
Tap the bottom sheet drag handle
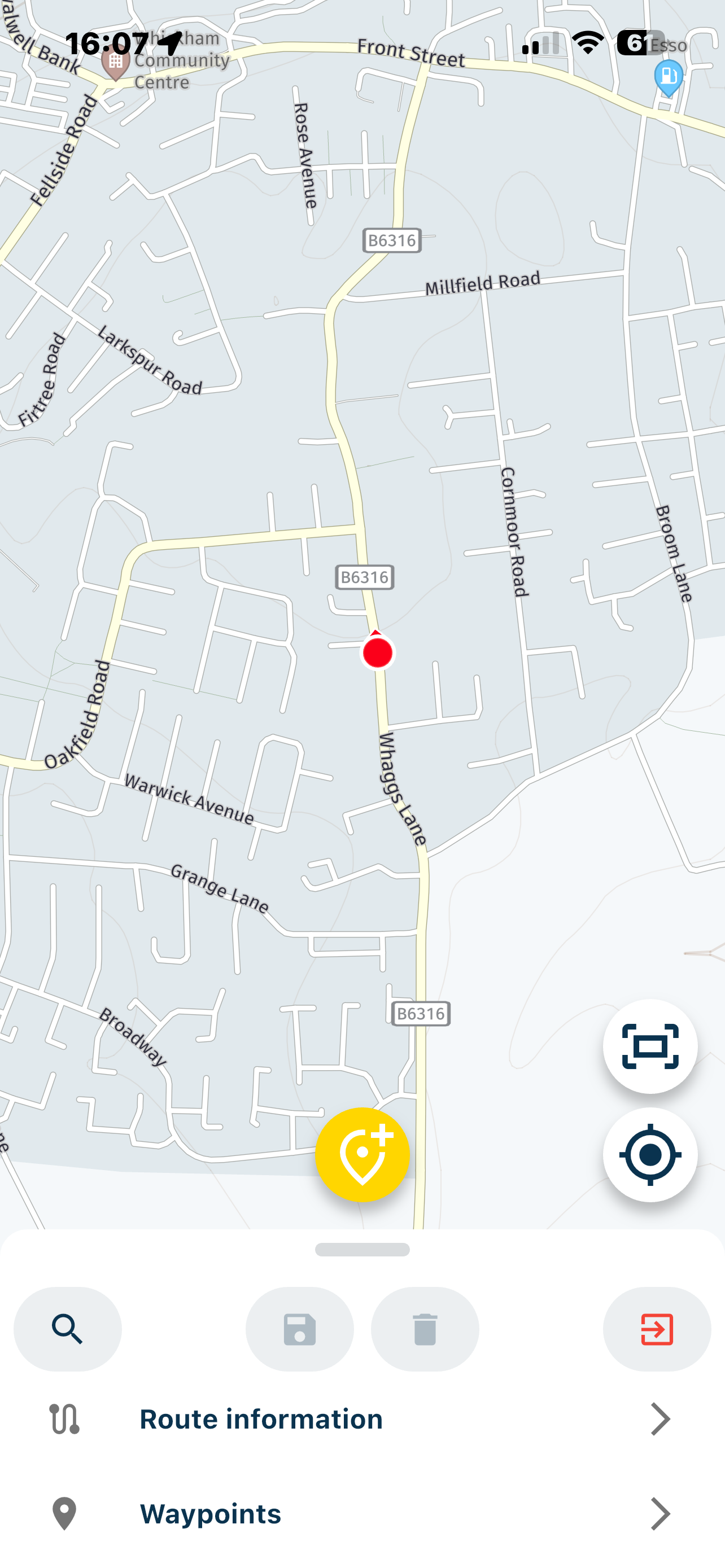pos(362,1250)
